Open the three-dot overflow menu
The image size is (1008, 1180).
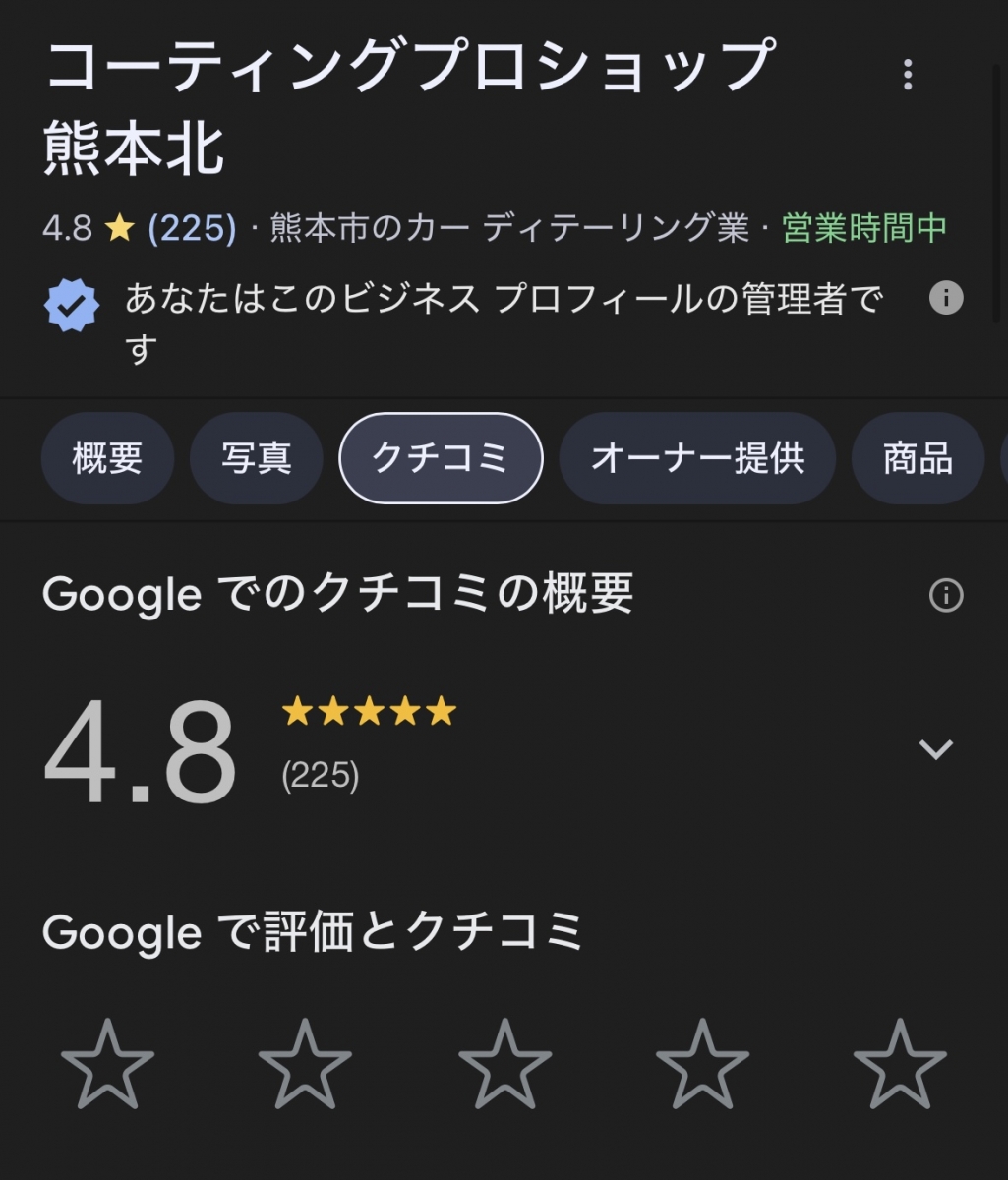click(907, 75)
